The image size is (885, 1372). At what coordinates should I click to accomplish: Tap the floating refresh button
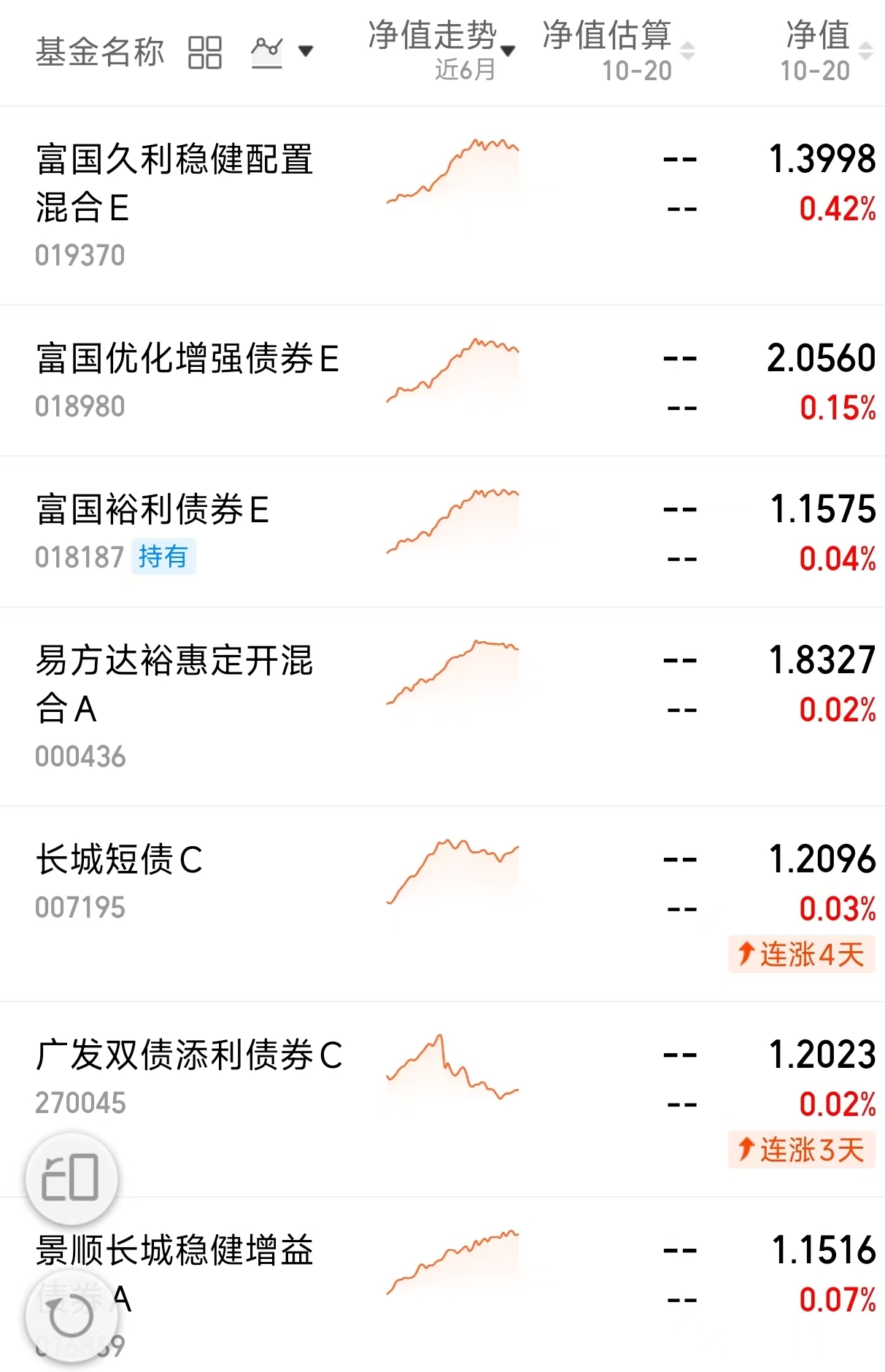click(x=71, y=1316)
